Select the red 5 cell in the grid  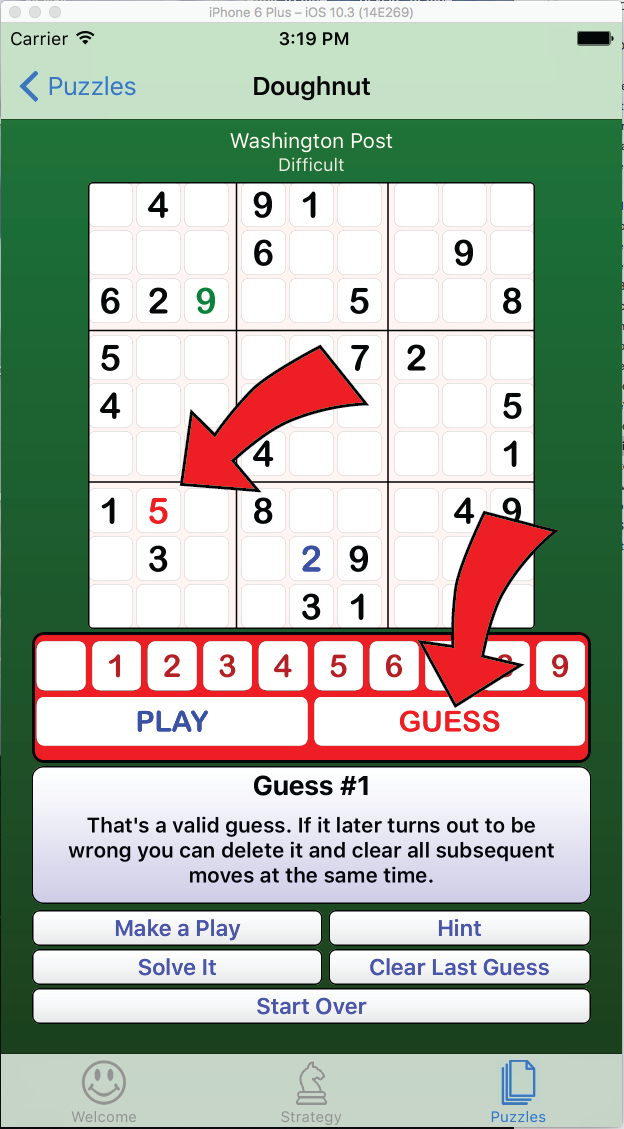coord(158,512)
